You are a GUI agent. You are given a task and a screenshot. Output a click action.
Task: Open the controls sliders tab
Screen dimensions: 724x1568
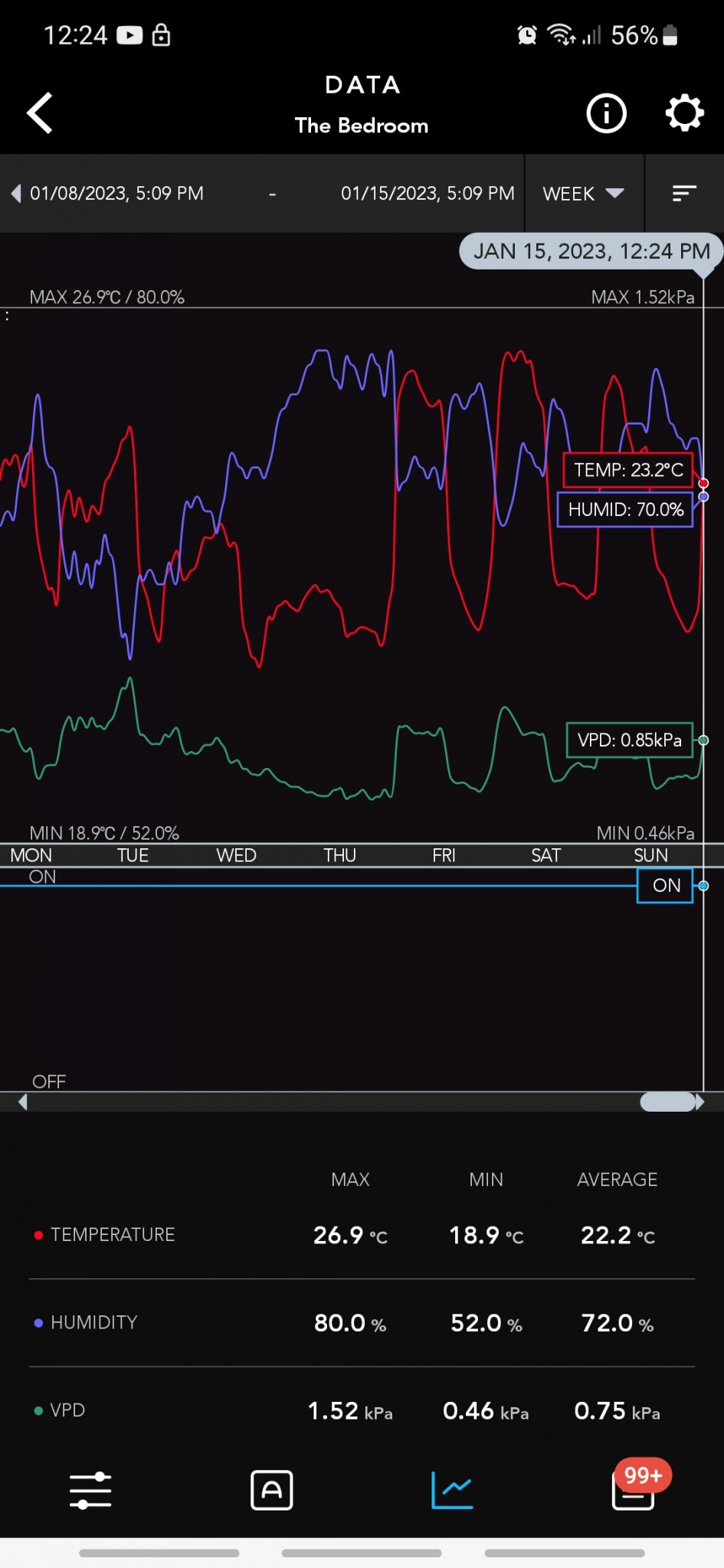tap(90, 1490)
